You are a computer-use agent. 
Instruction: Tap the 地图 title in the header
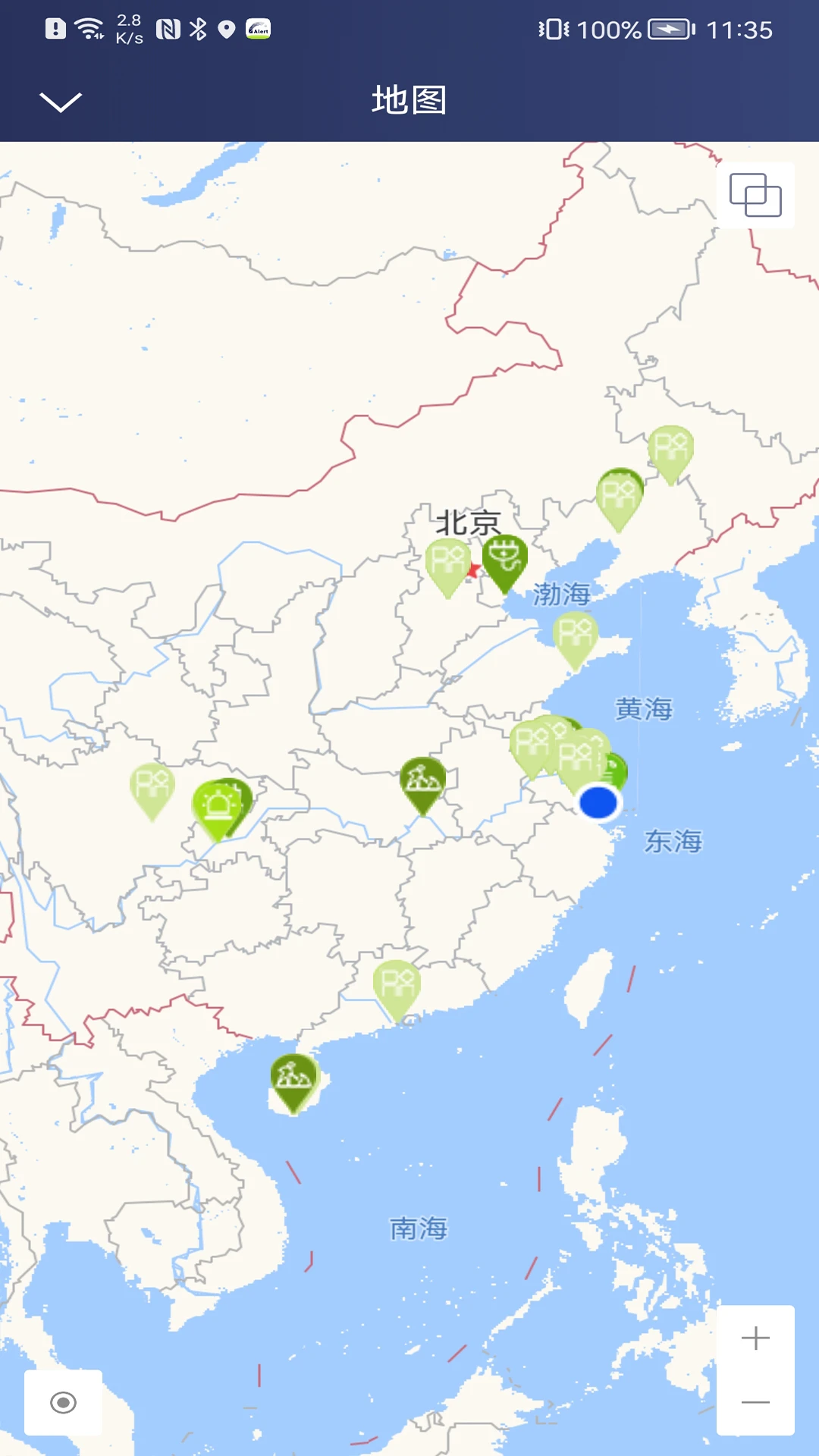click(409, 99)
